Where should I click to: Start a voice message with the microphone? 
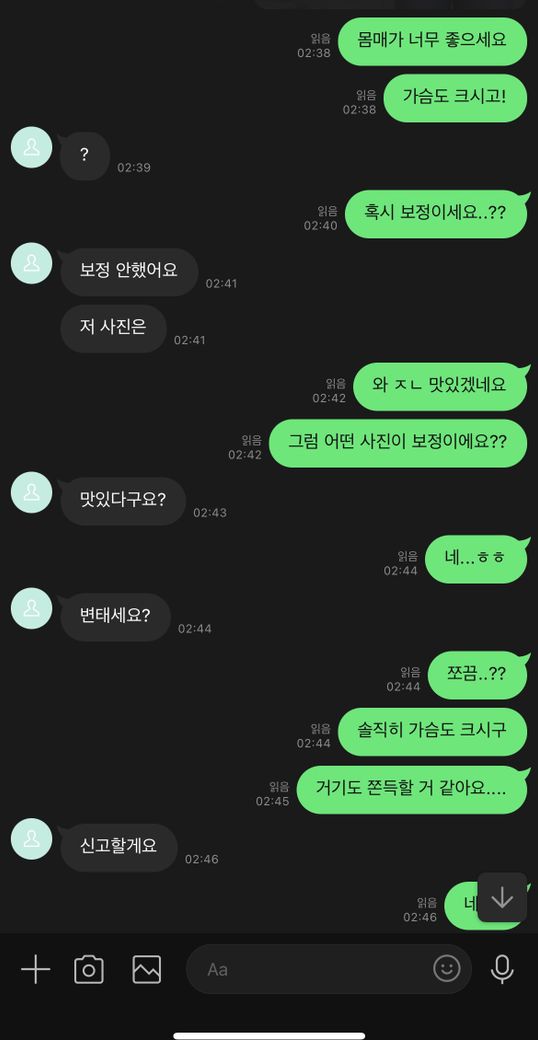click(502, 969)
